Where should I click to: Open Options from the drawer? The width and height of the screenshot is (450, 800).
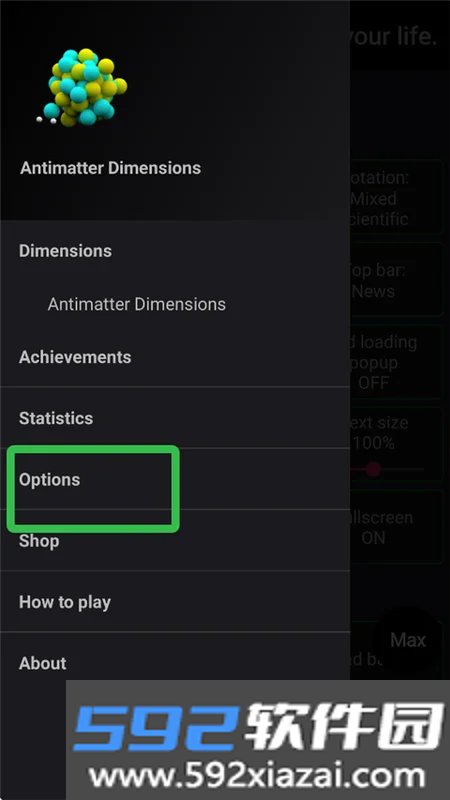[x=174, y=479]
